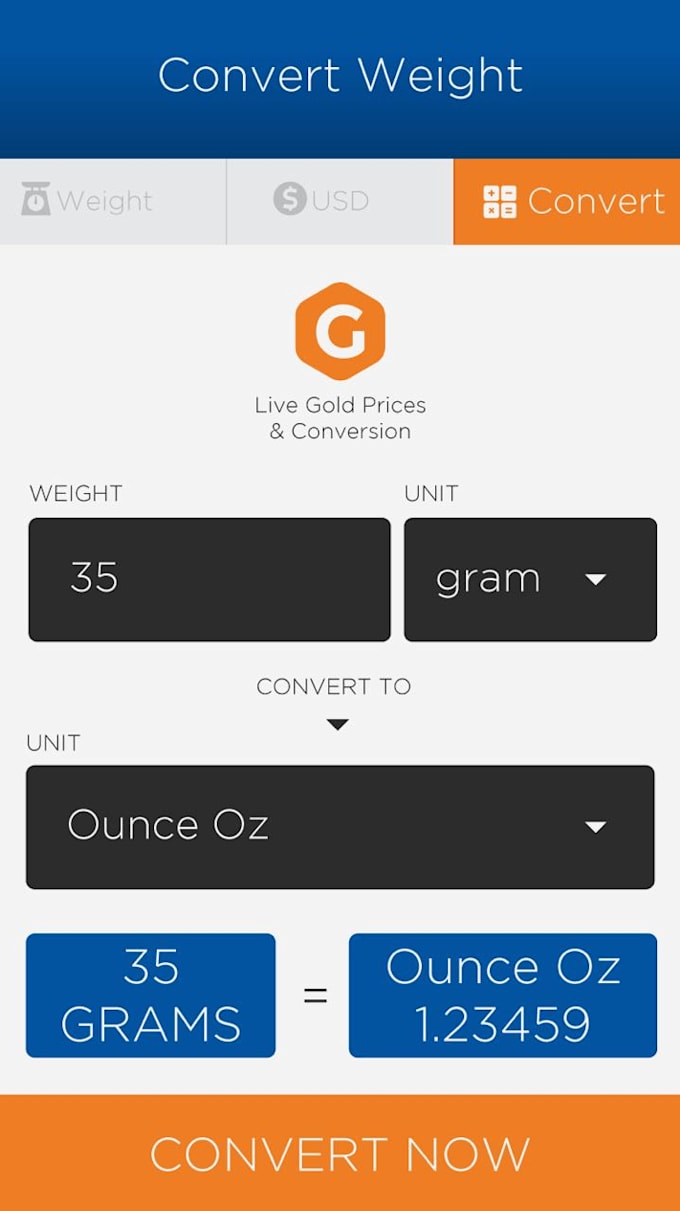Hit the Convert Now button
This screenshot has height=1211, width=680.
(x=340, y=1153)
